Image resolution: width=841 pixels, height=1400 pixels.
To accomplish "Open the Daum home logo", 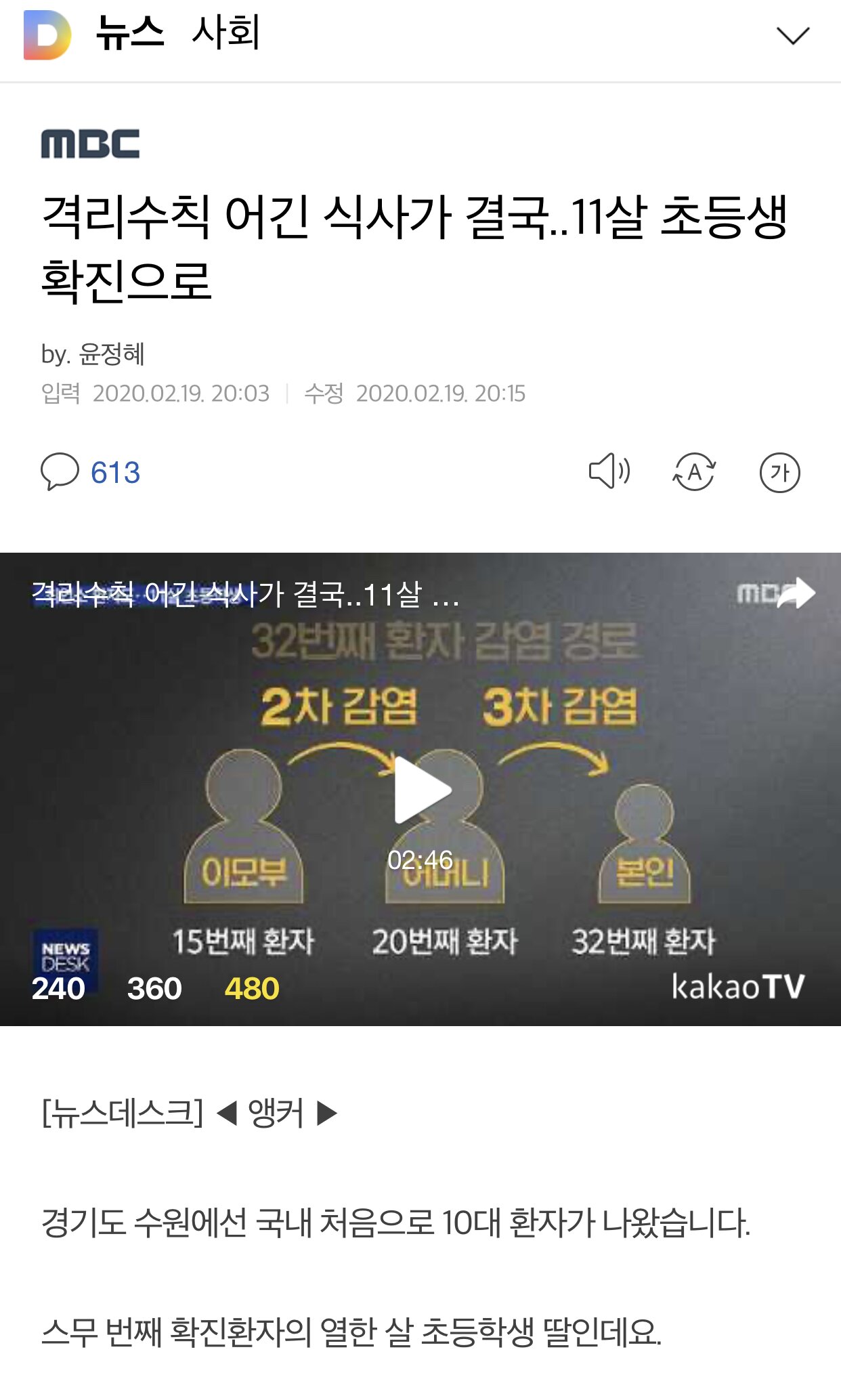I will click(x=47, y=35).
